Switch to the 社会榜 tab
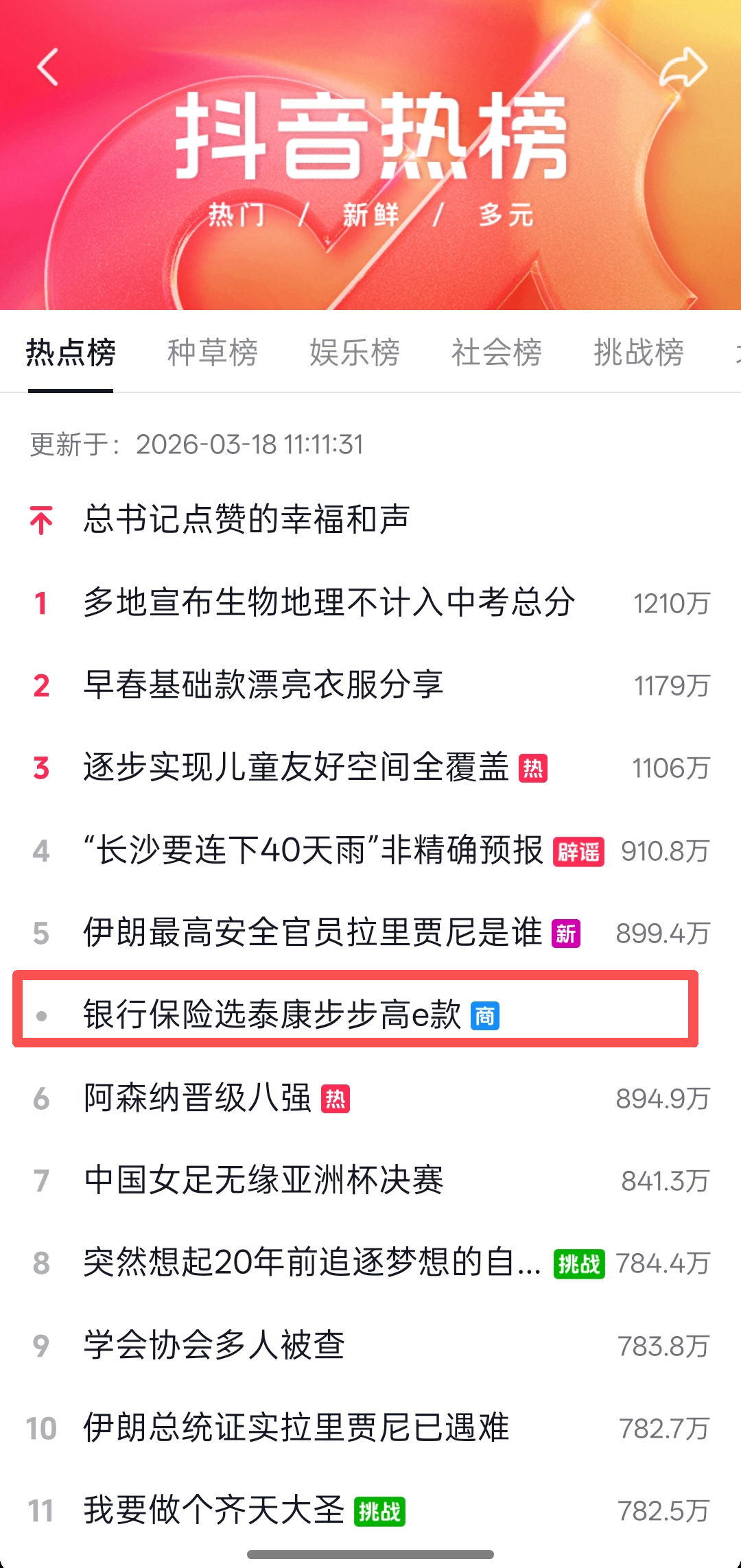 click(496, 353)
